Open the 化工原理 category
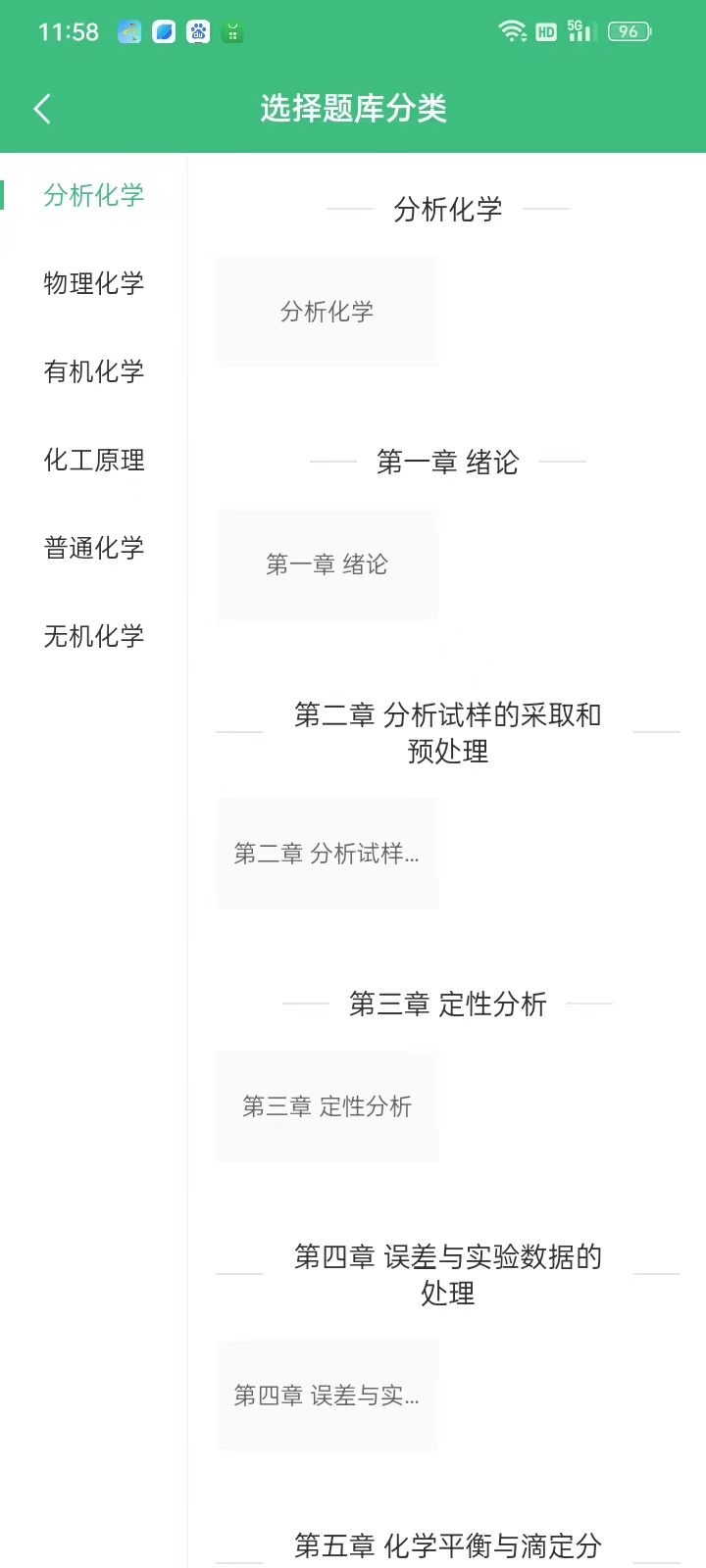Image resolution: width=706 pixels, height=1568 pixels. pyautogui.click(x=94, y=460)
